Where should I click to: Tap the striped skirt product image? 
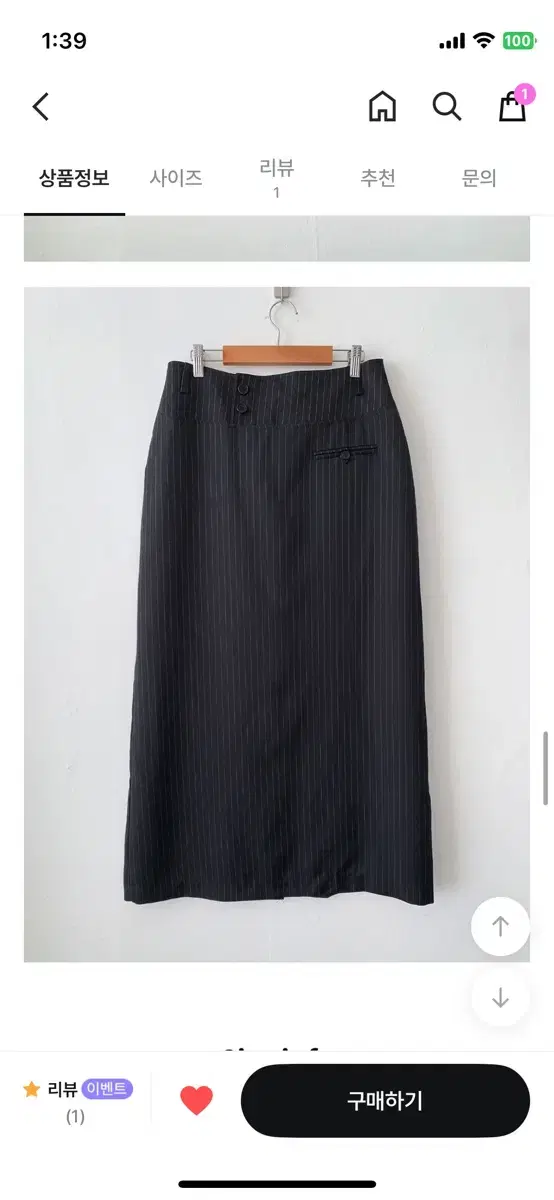tap(277, 624)
